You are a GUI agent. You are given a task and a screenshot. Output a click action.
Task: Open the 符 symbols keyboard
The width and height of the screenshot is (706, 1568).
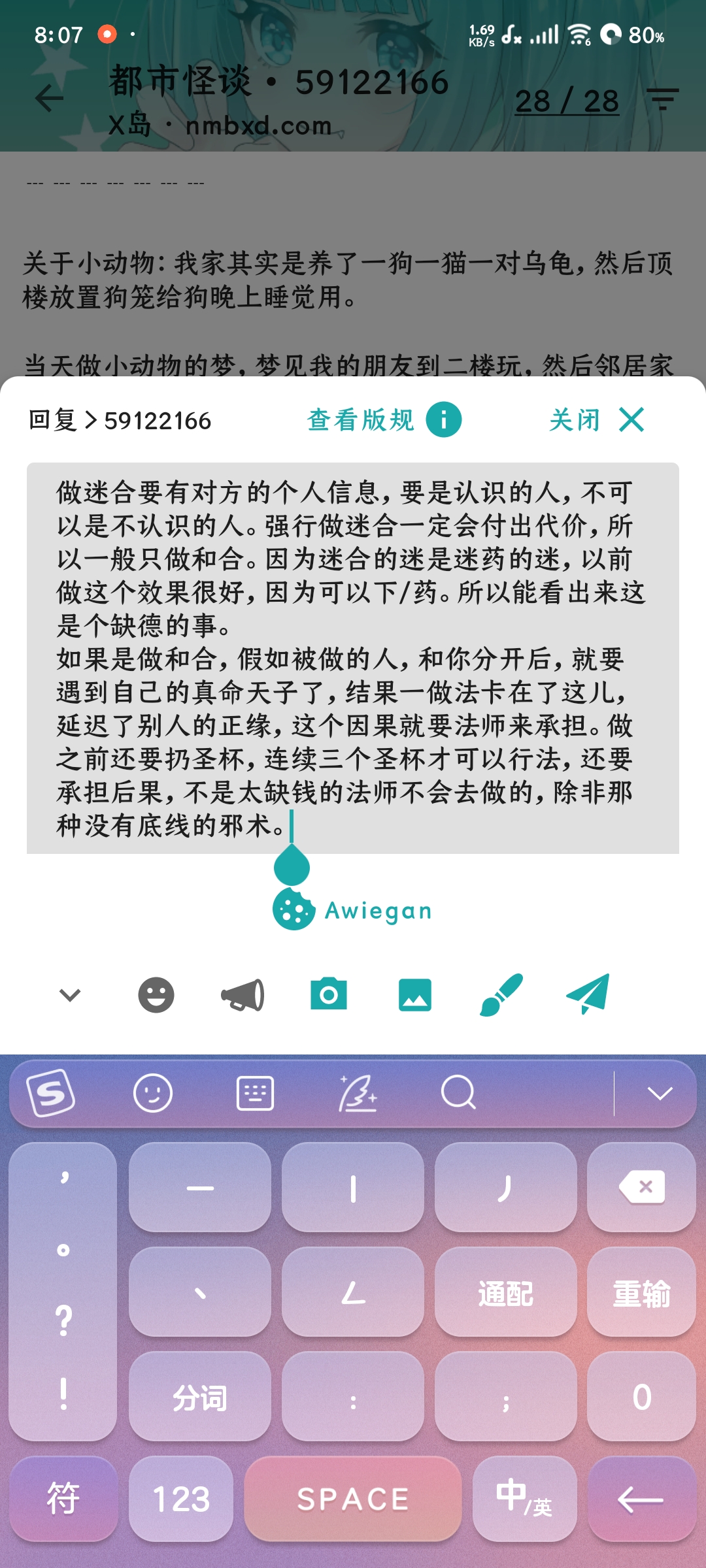pyautogui.click(x=63, y=1499)
